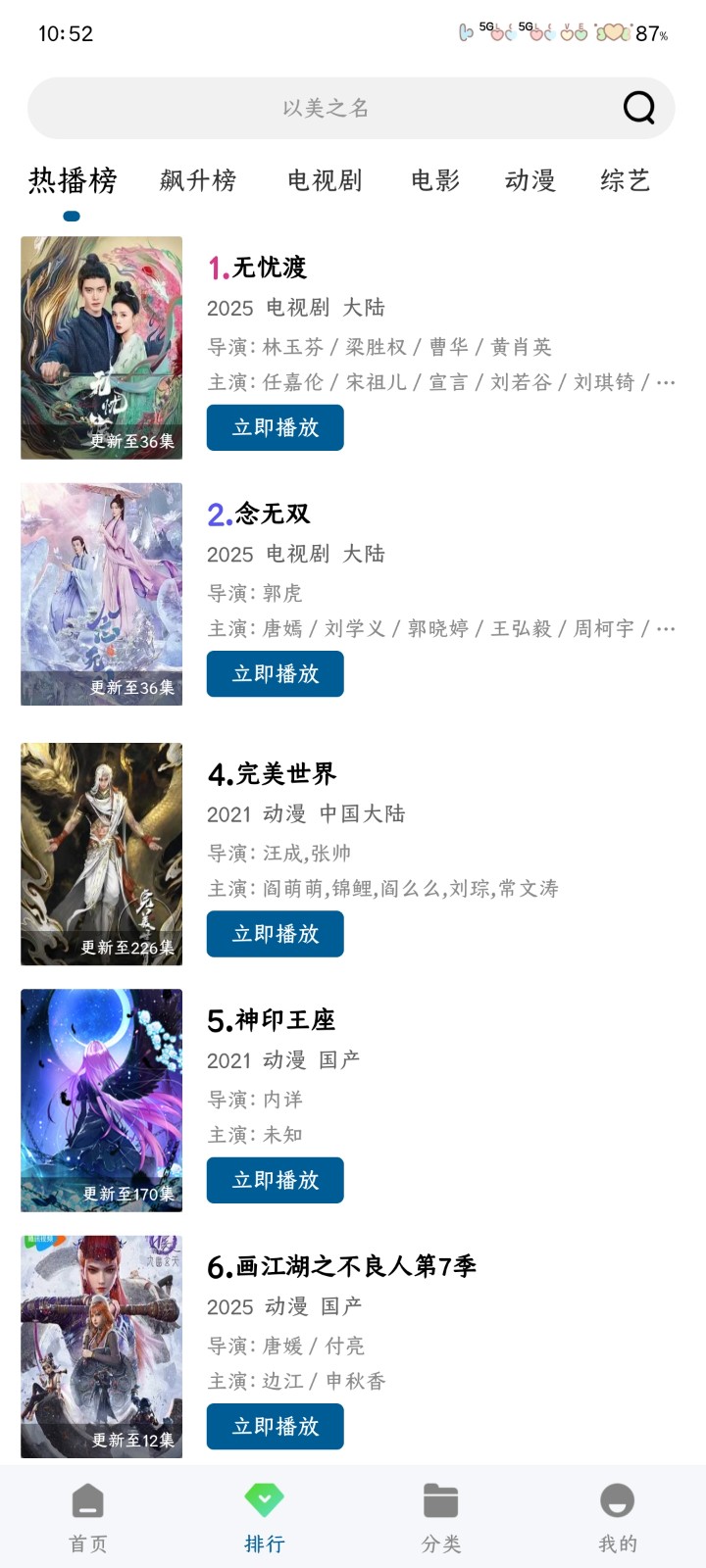
Task: Play 无忧渡 via its 立即播放 button
Action: pos(275,427)
